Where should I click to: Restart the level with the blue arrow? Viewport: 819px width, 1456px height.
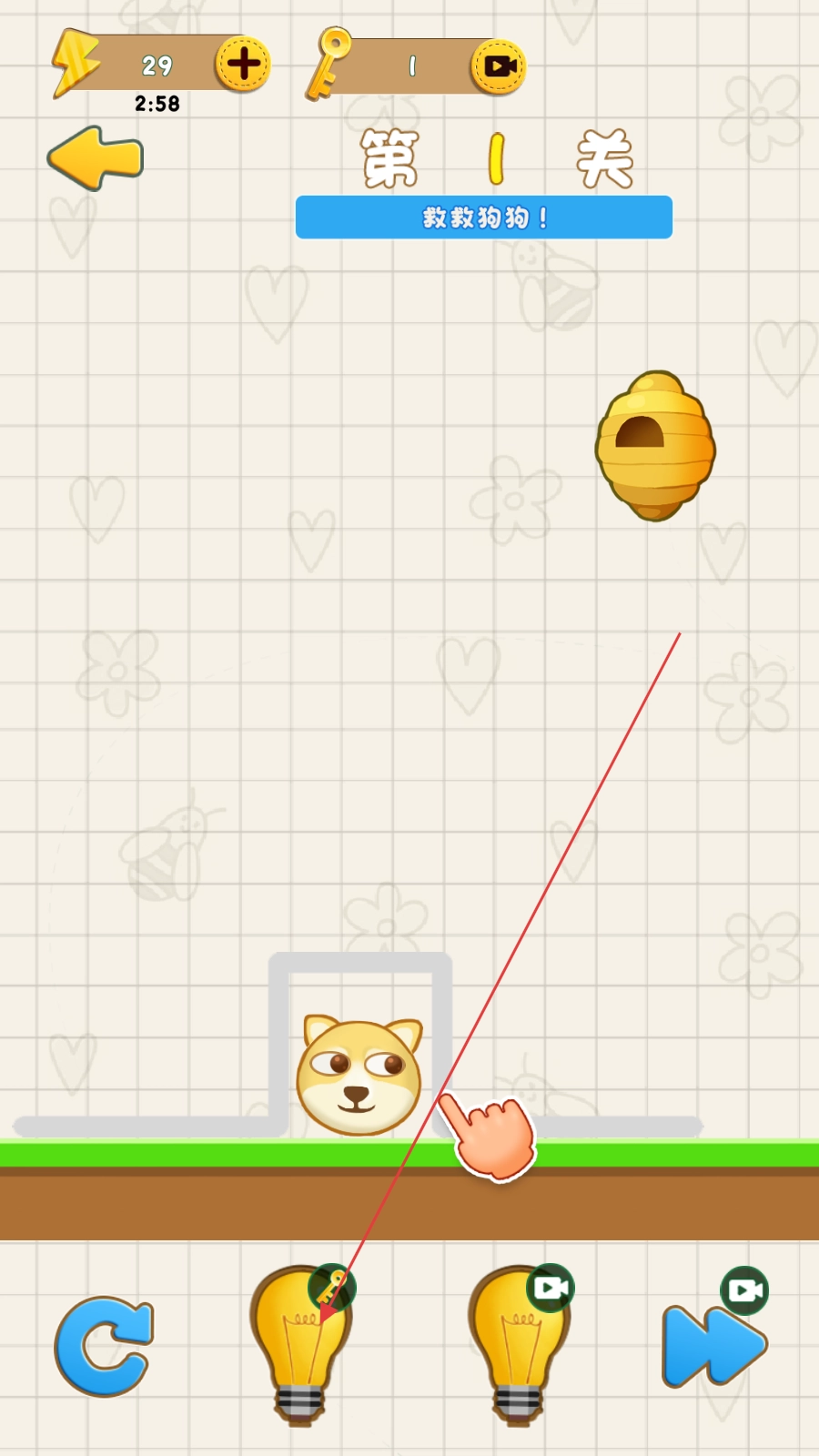point(104,1346)
